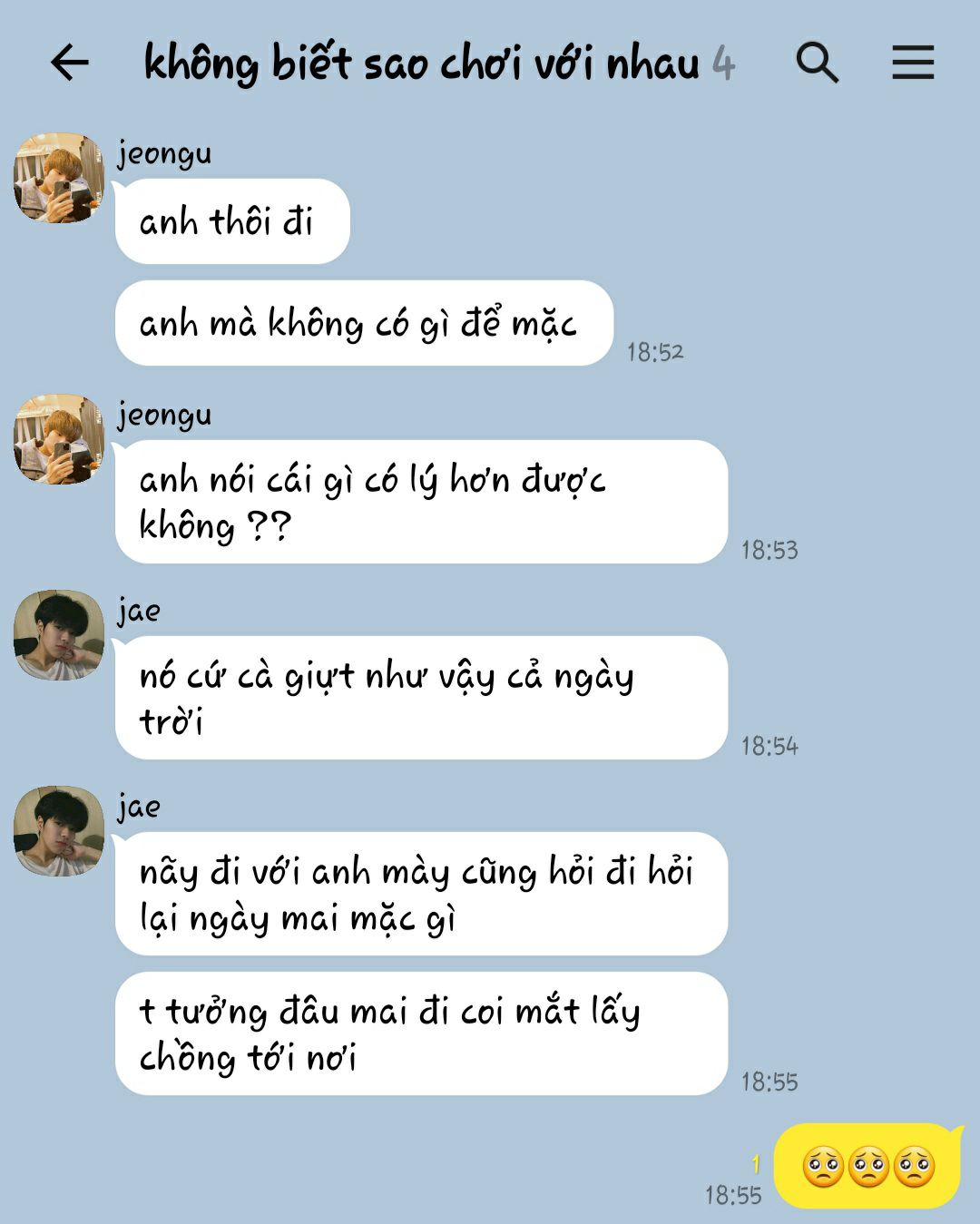The width and height of the screenshot is (980, 1224).
Task: Go back from the group chat
Action: pyautogui.click(x=69, y=63)
